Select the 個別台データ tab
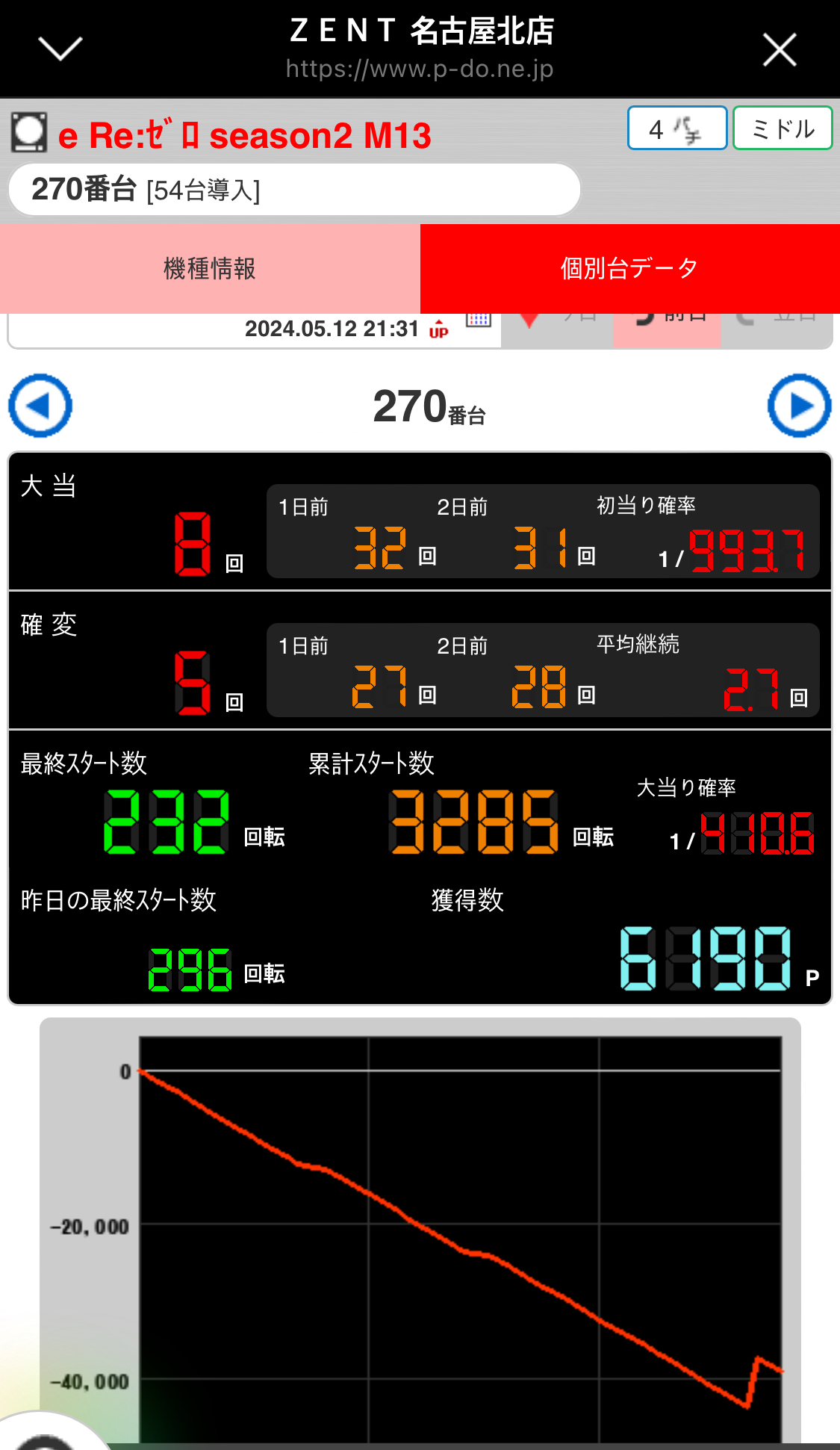 pos(630,268)
